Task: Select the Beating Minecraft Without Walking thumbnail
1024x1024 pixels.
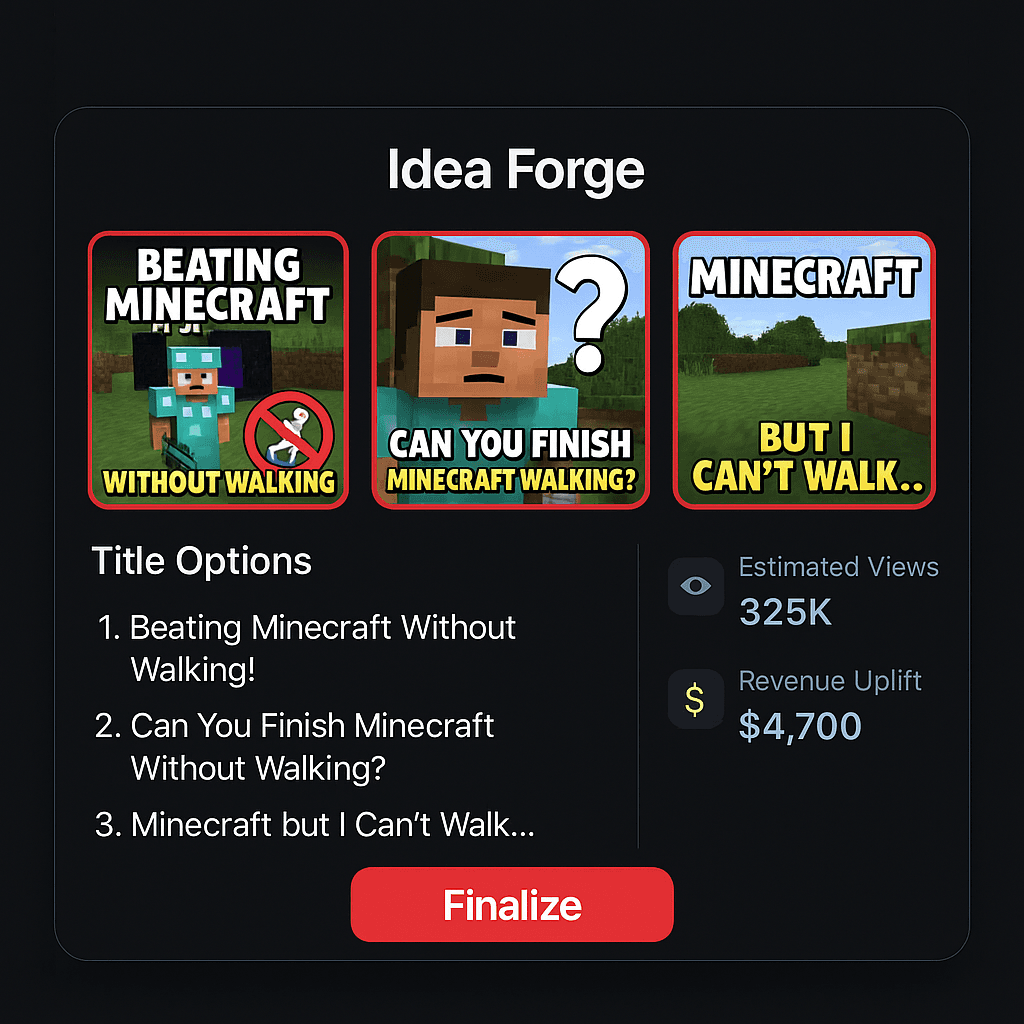Action: tap(218, 370)
